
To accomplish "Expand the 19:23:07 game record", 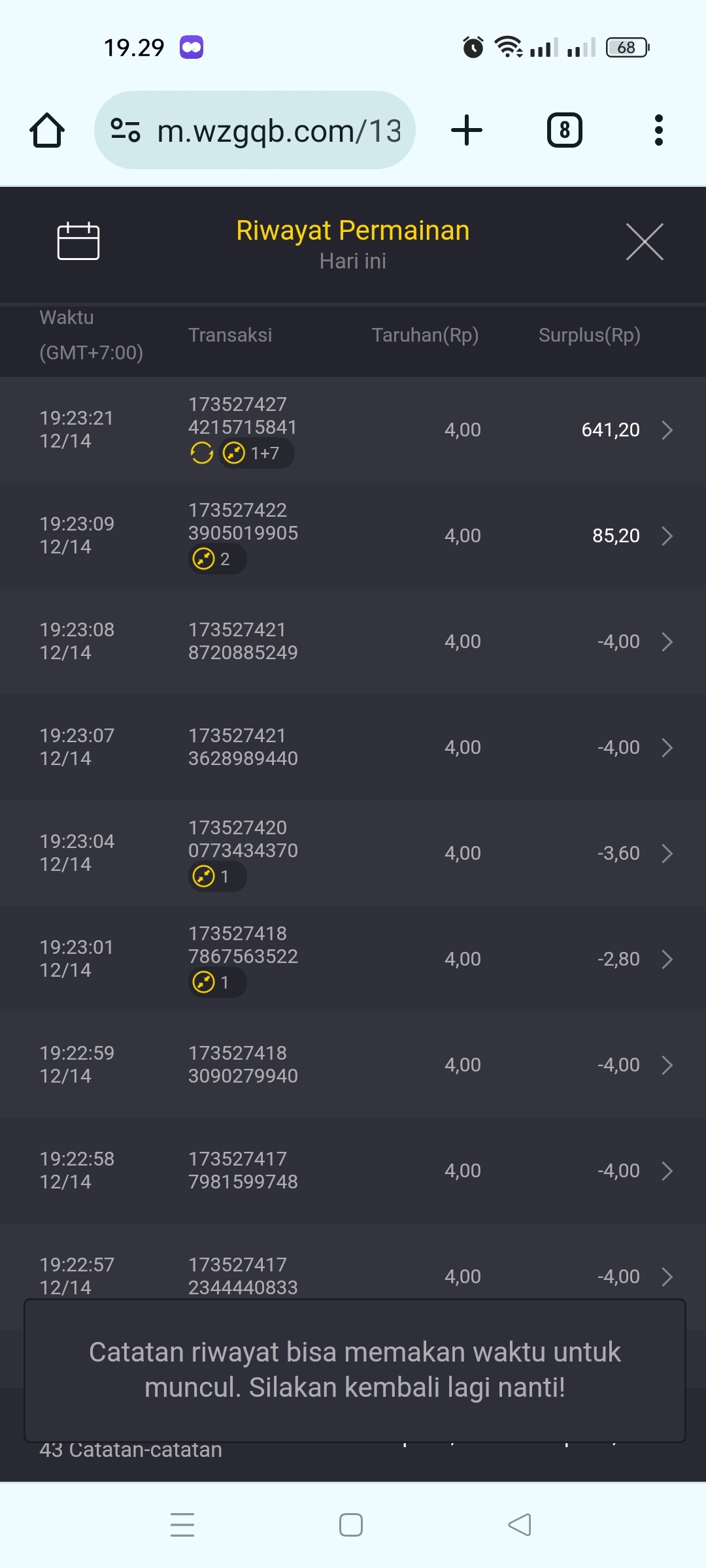I will pyautogui.click(x=353, y=747).
